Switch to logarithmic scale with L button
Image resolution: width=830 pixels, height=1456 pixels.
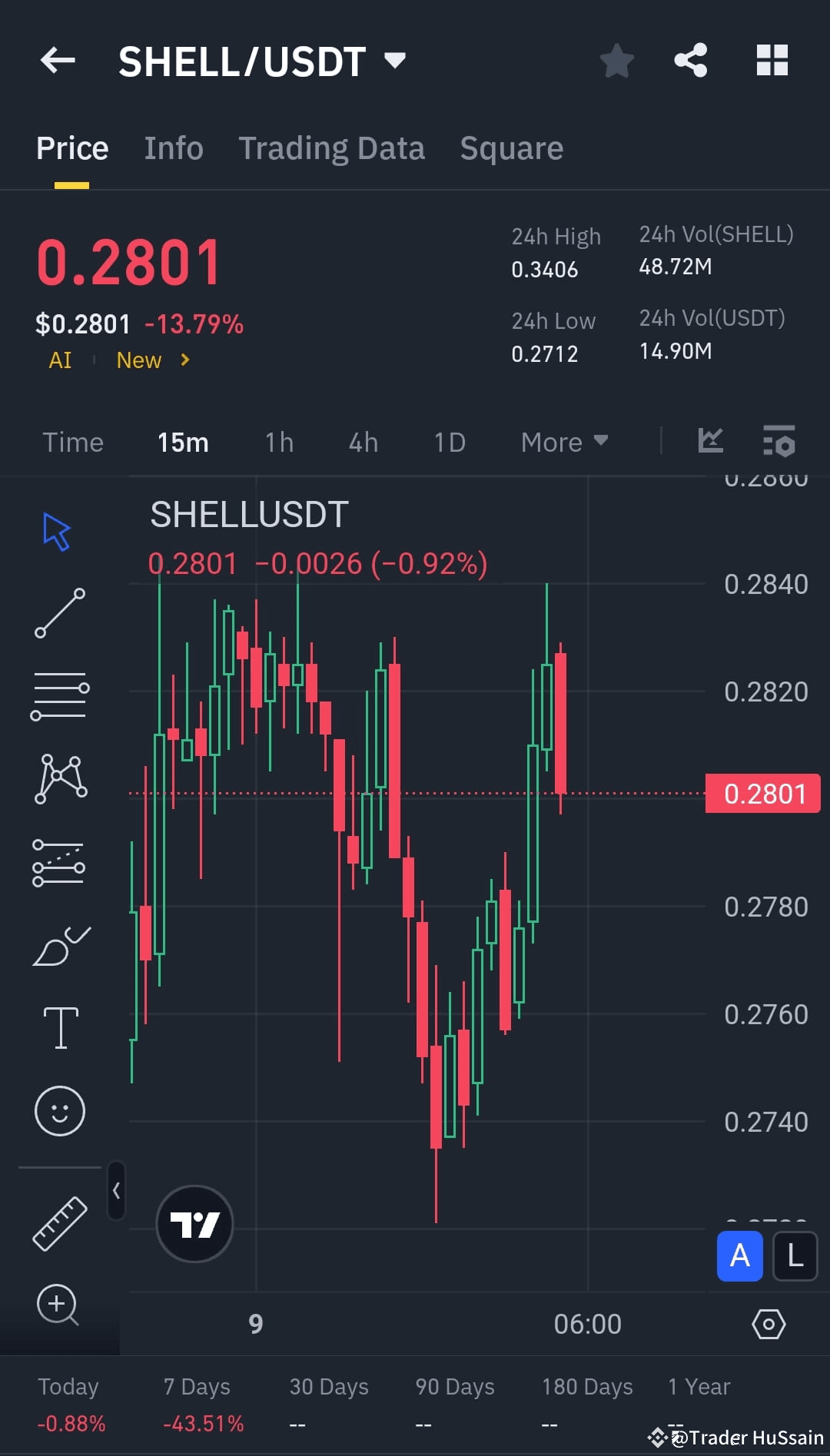(x=795, y=1257)
